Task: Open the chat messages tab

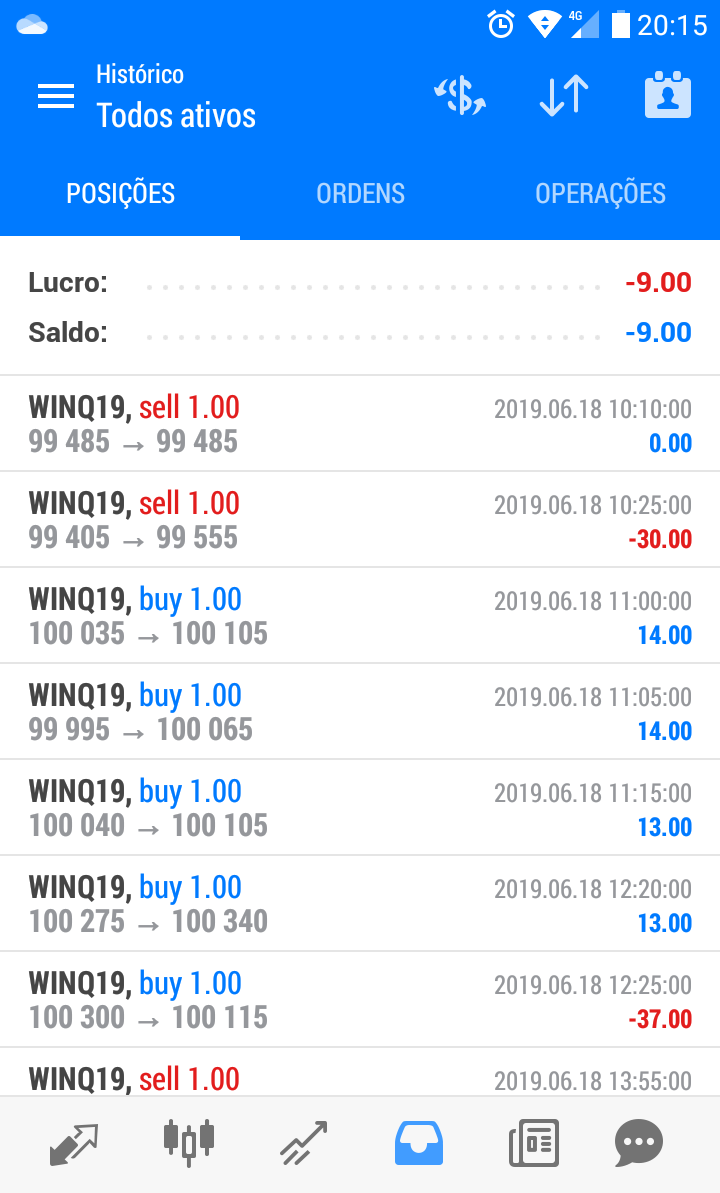Action: click(639, 1143)
